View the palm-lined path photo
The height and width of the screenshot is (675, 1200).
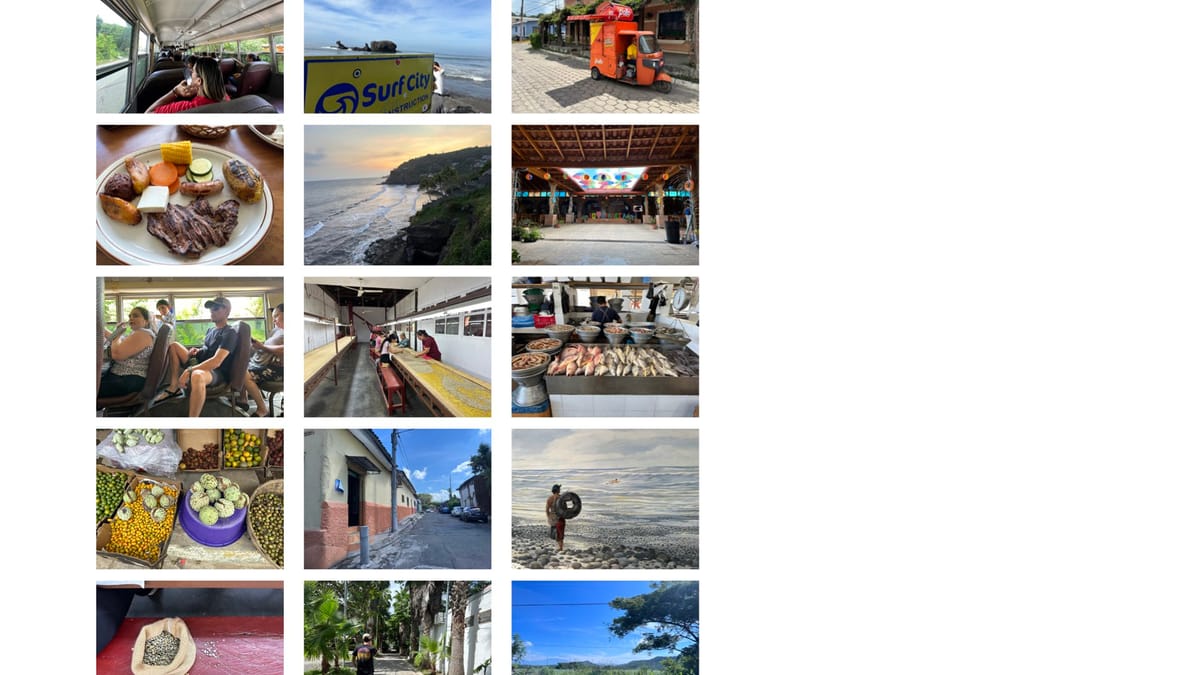click(397, 628)
